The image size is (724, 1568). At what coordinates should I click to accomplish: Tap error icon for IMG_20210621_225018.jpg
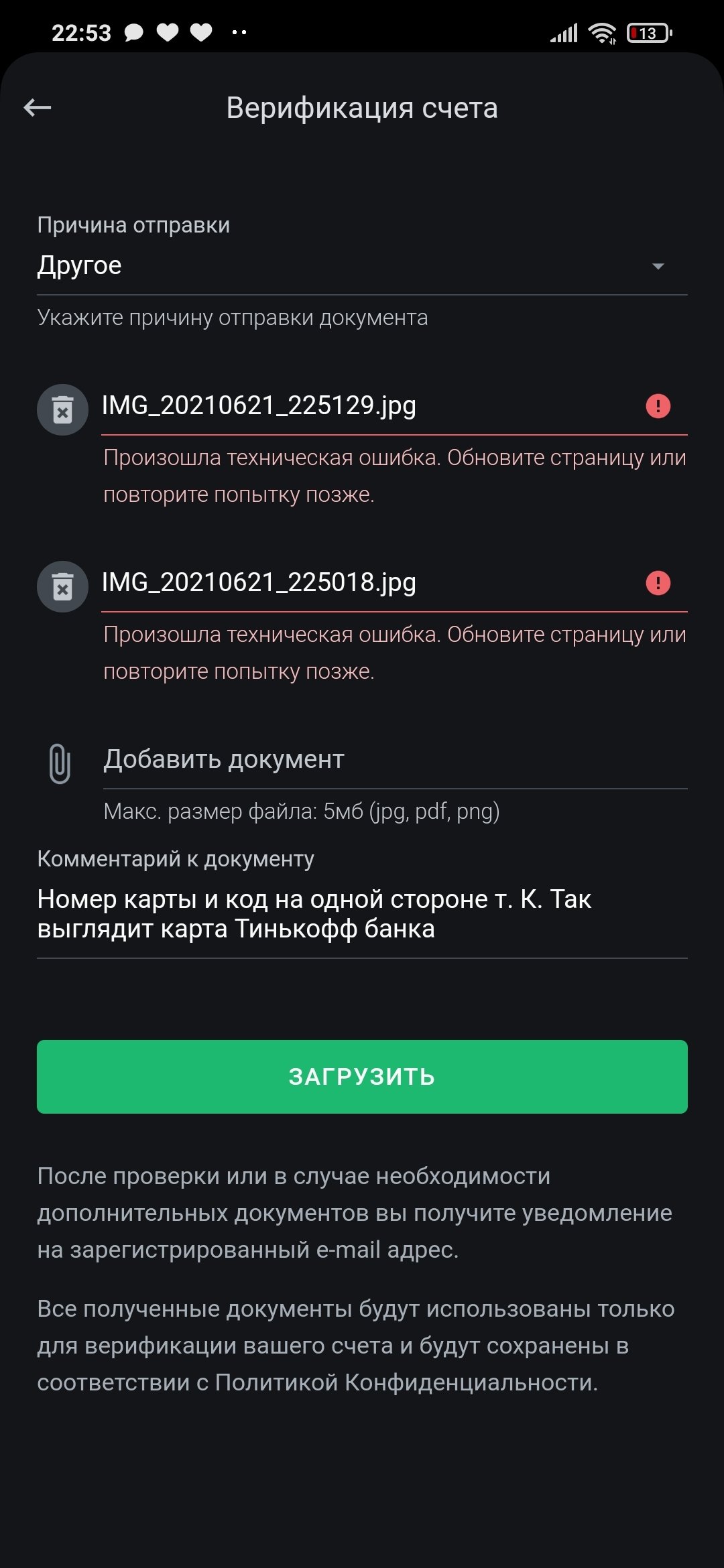pyautogui.click(x=658, y=583)
